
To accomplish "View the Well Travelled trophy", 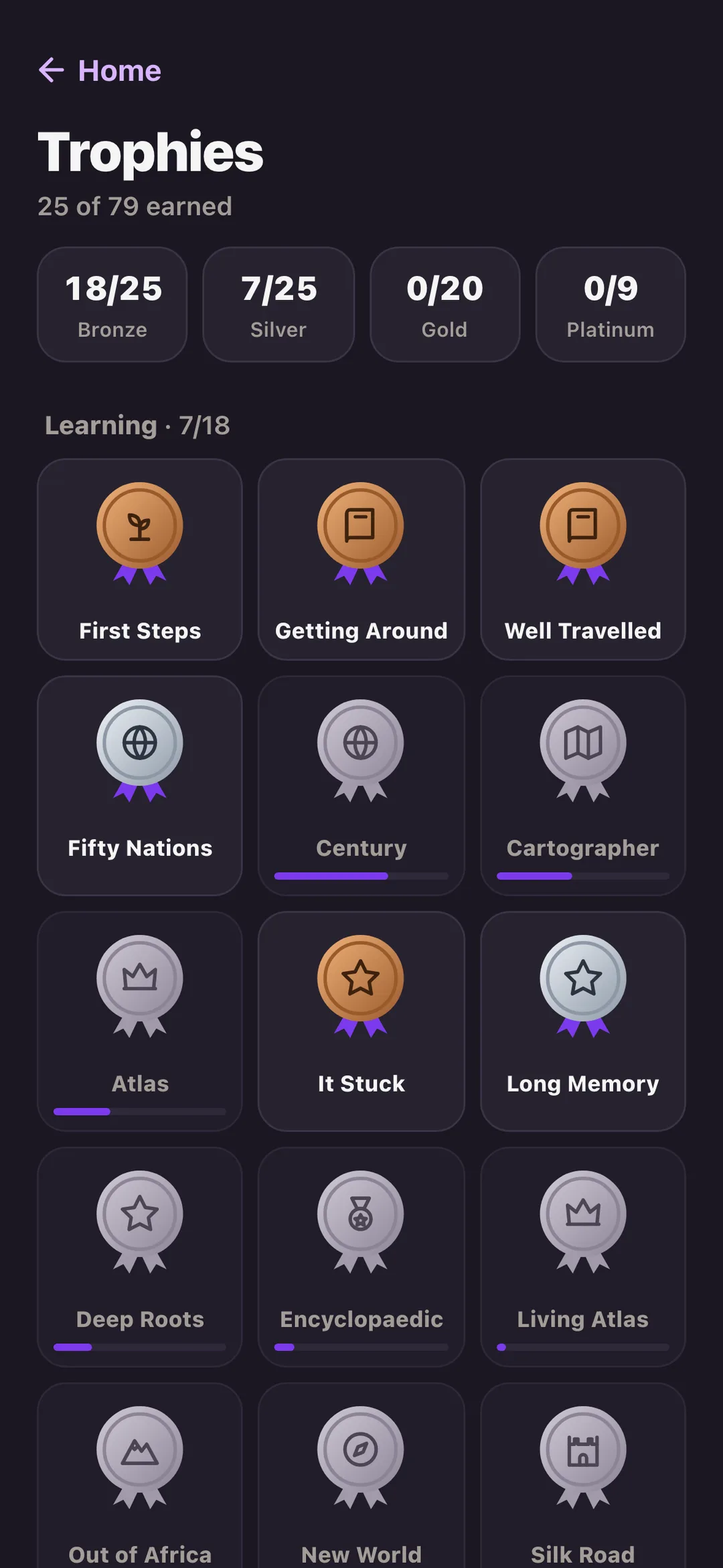I will pyautogui.click(x=583, y=559).
